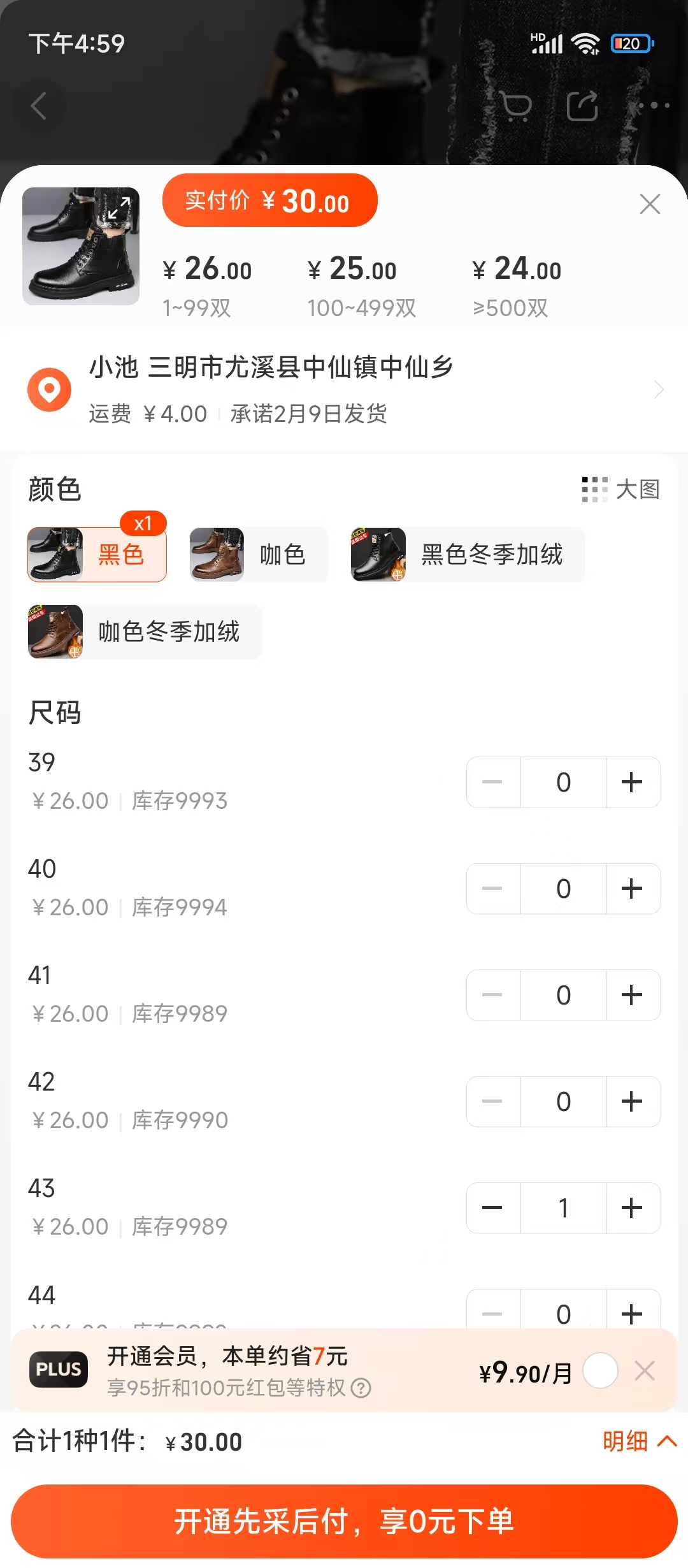Select the 黑色 color option

point(97,555)
